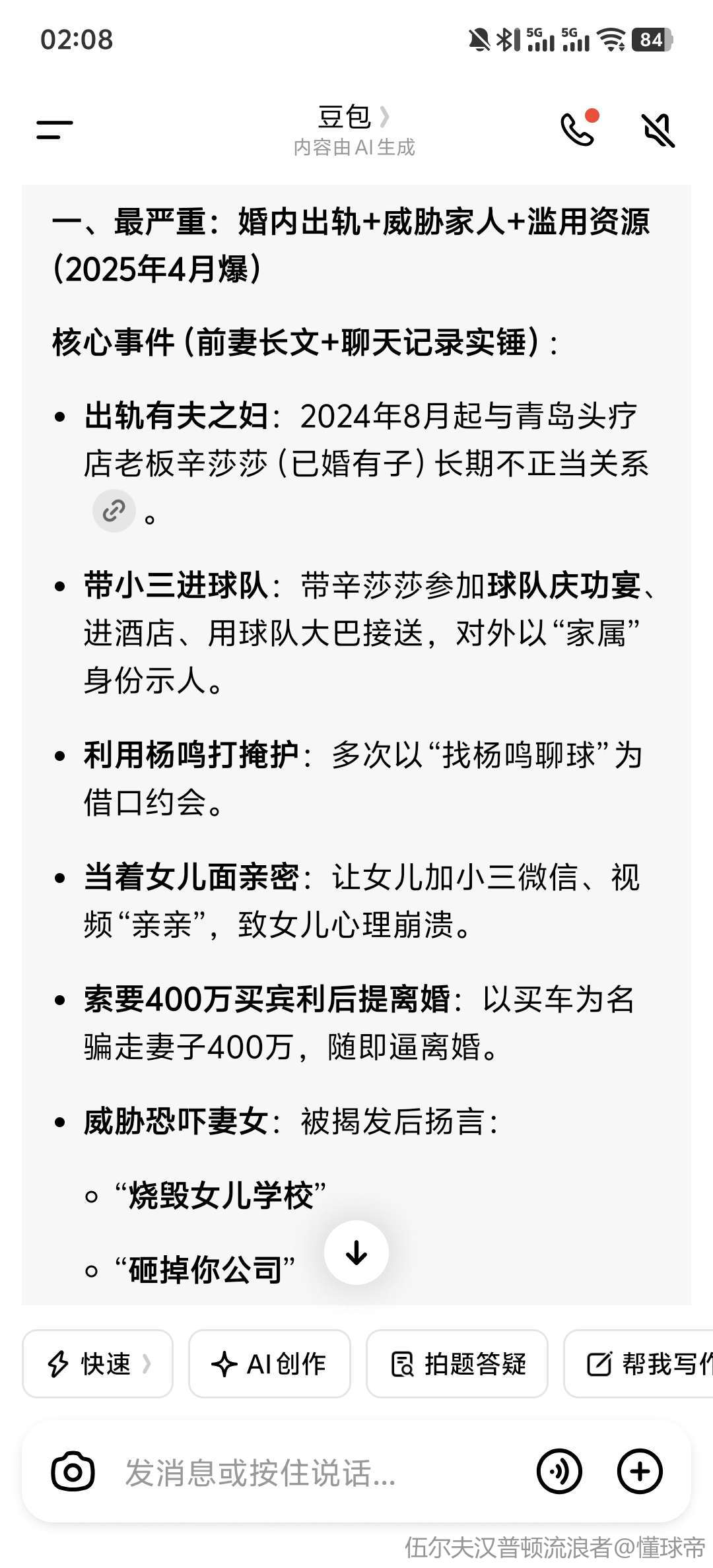Open the 拍题答疑 chip

[457, 1363]
